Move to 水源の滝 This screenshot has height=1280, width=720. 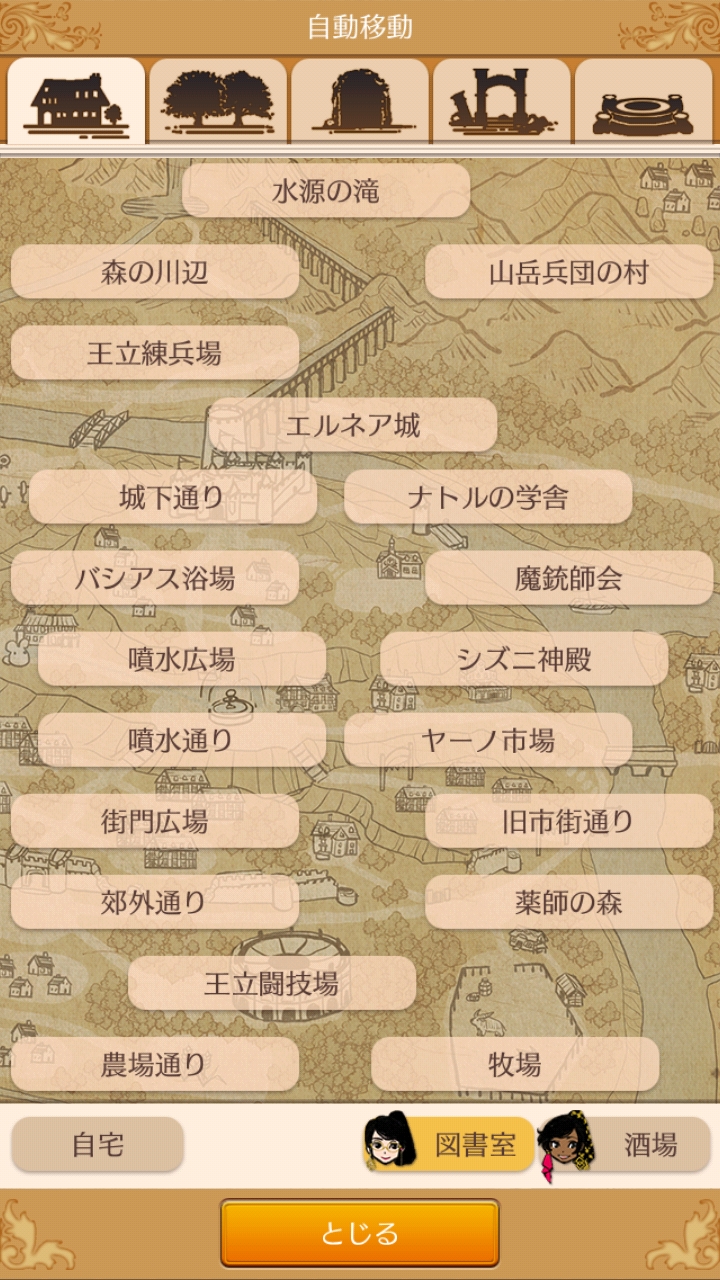(x=326, y=191)
